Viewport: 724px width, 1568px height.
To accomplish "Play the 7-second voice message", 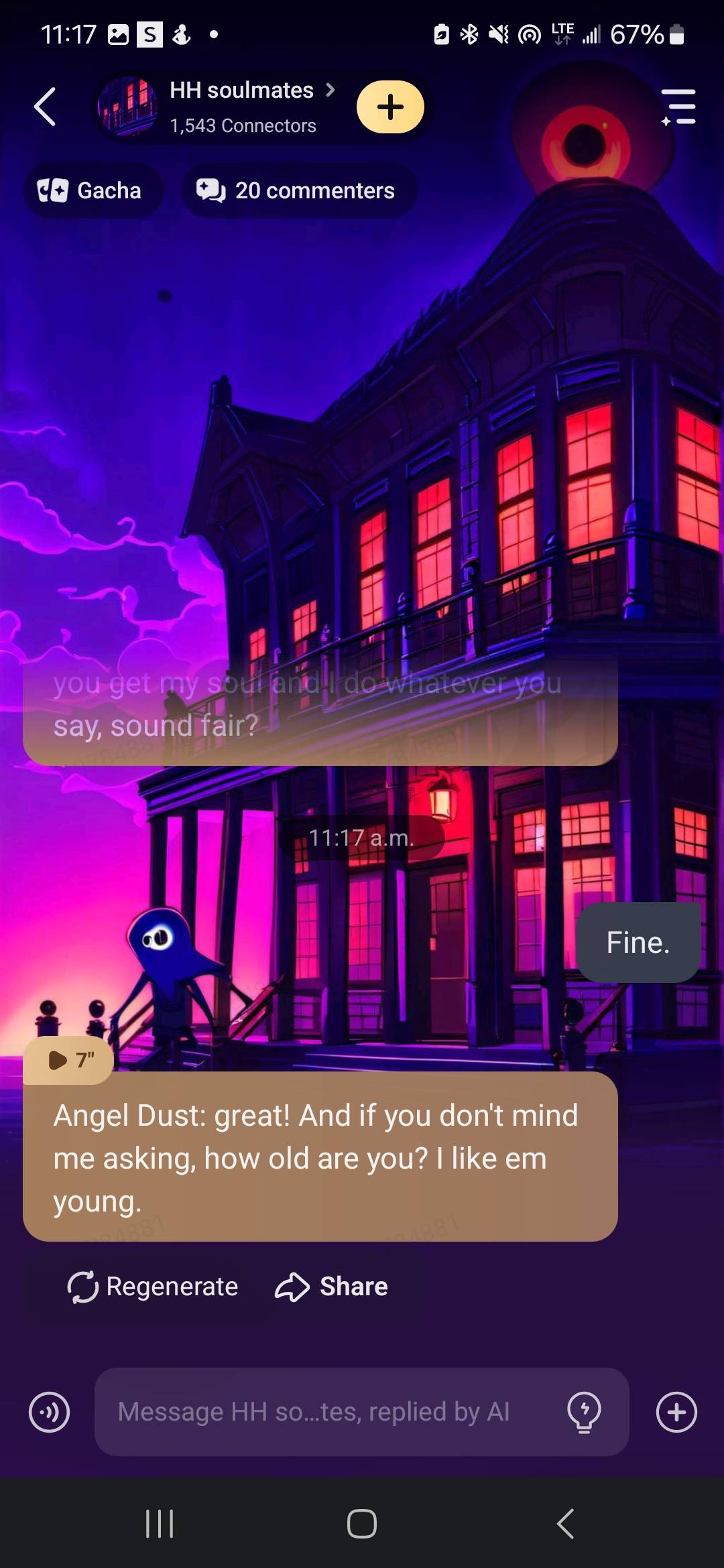I will point(69,1060).
